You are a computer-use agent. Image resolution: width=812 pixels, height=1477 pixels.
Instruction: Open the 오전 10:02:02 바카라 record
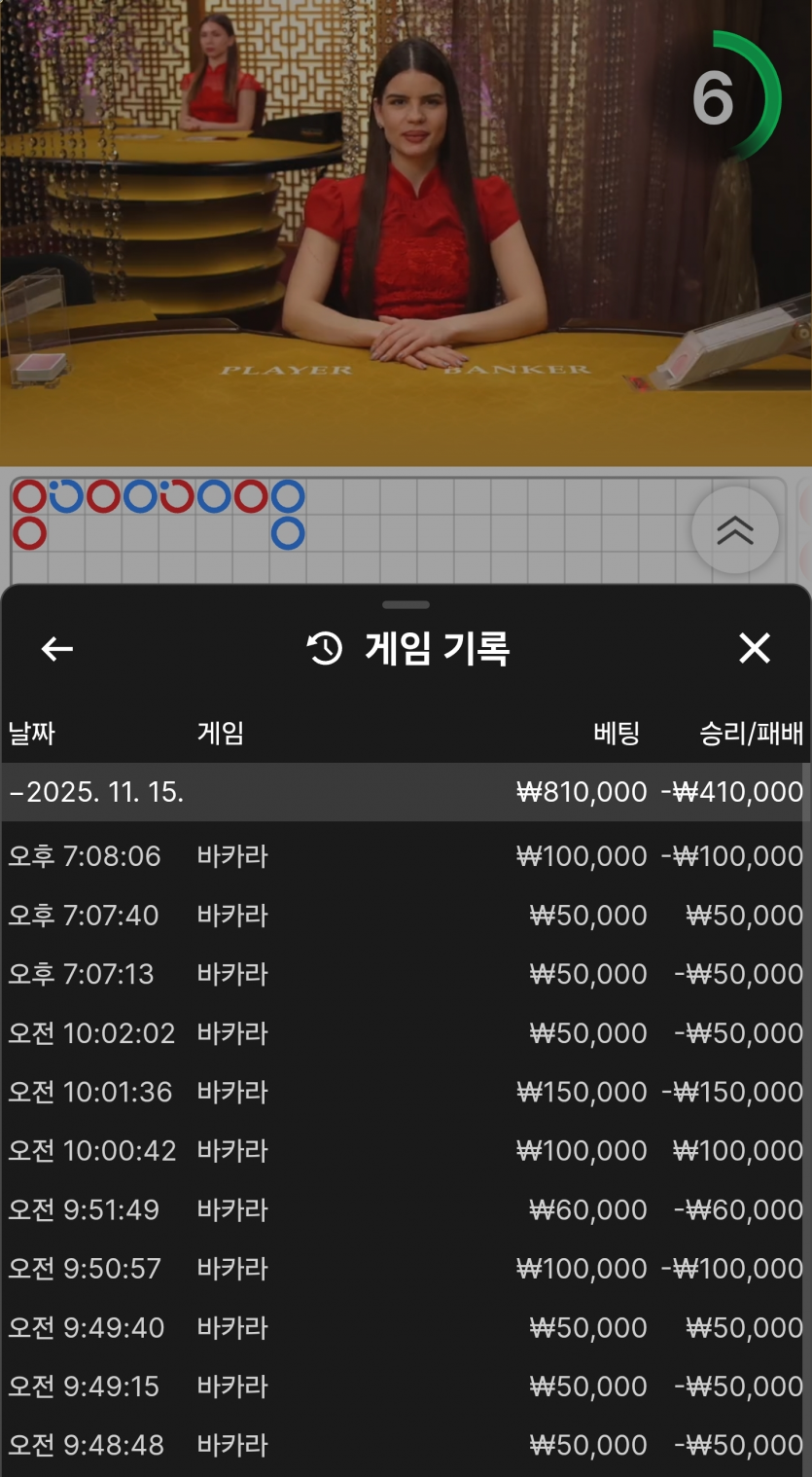405,1033
